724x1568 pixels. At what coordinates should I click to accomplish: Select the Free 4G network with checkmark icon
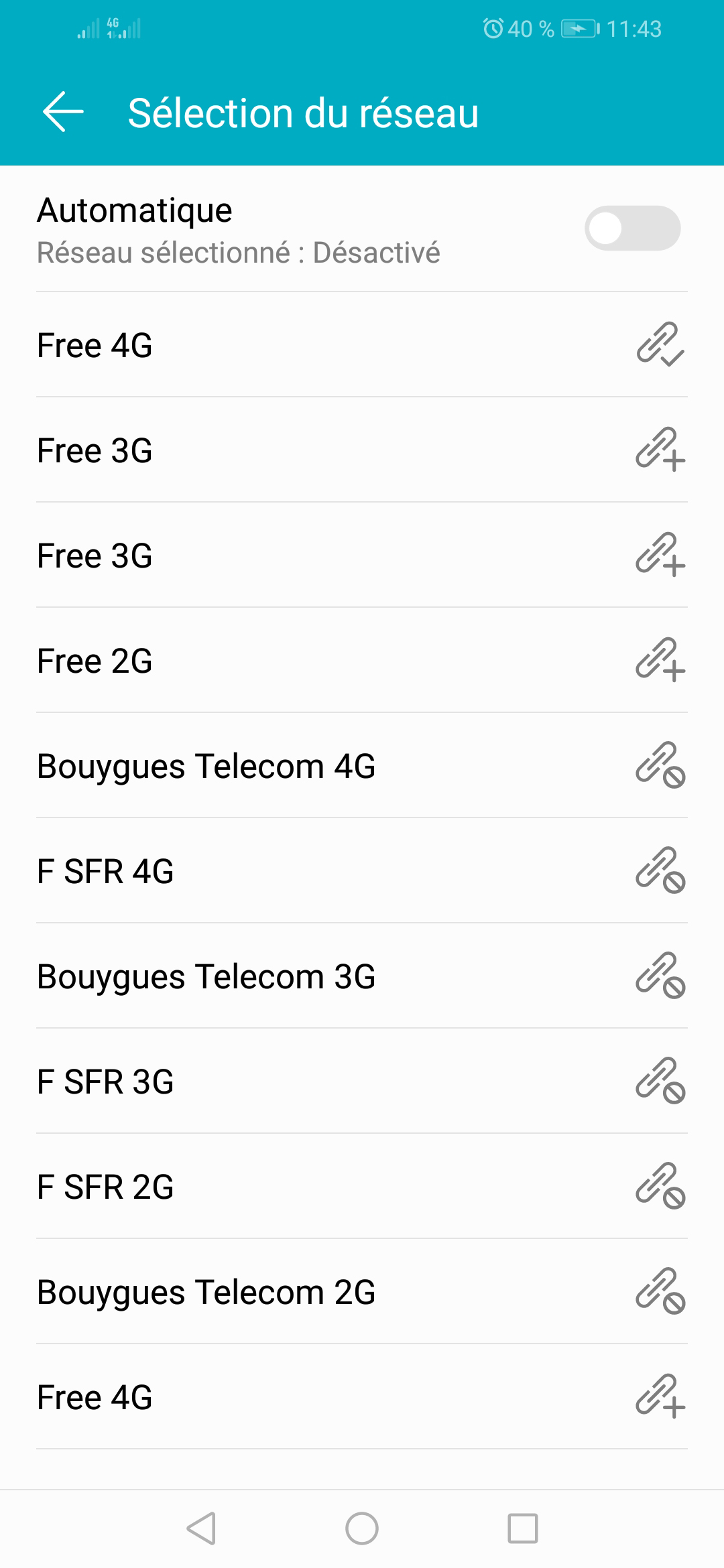click(362, 345)
